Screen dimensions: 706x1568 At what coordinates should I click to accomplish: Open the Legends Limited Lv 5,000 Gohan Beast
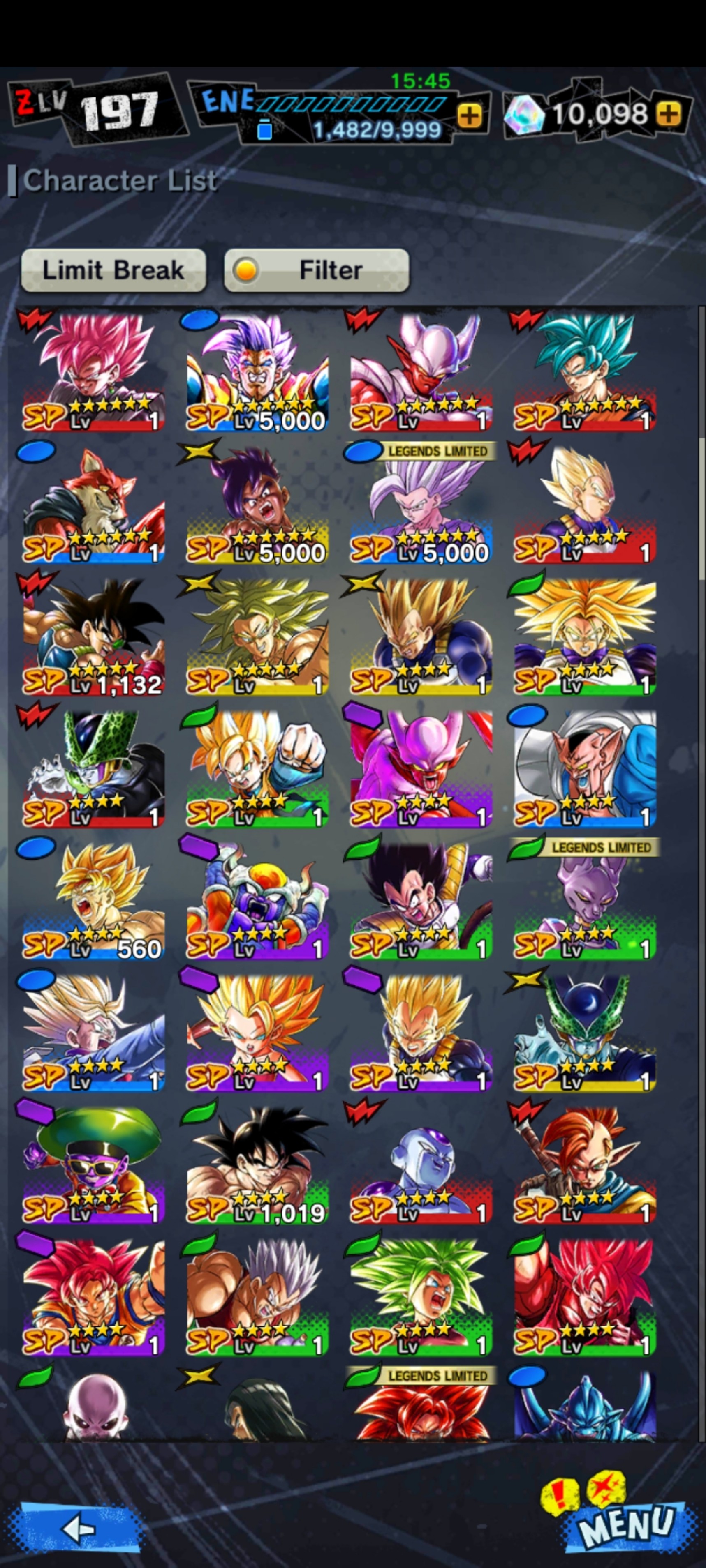tap(421, 503)
